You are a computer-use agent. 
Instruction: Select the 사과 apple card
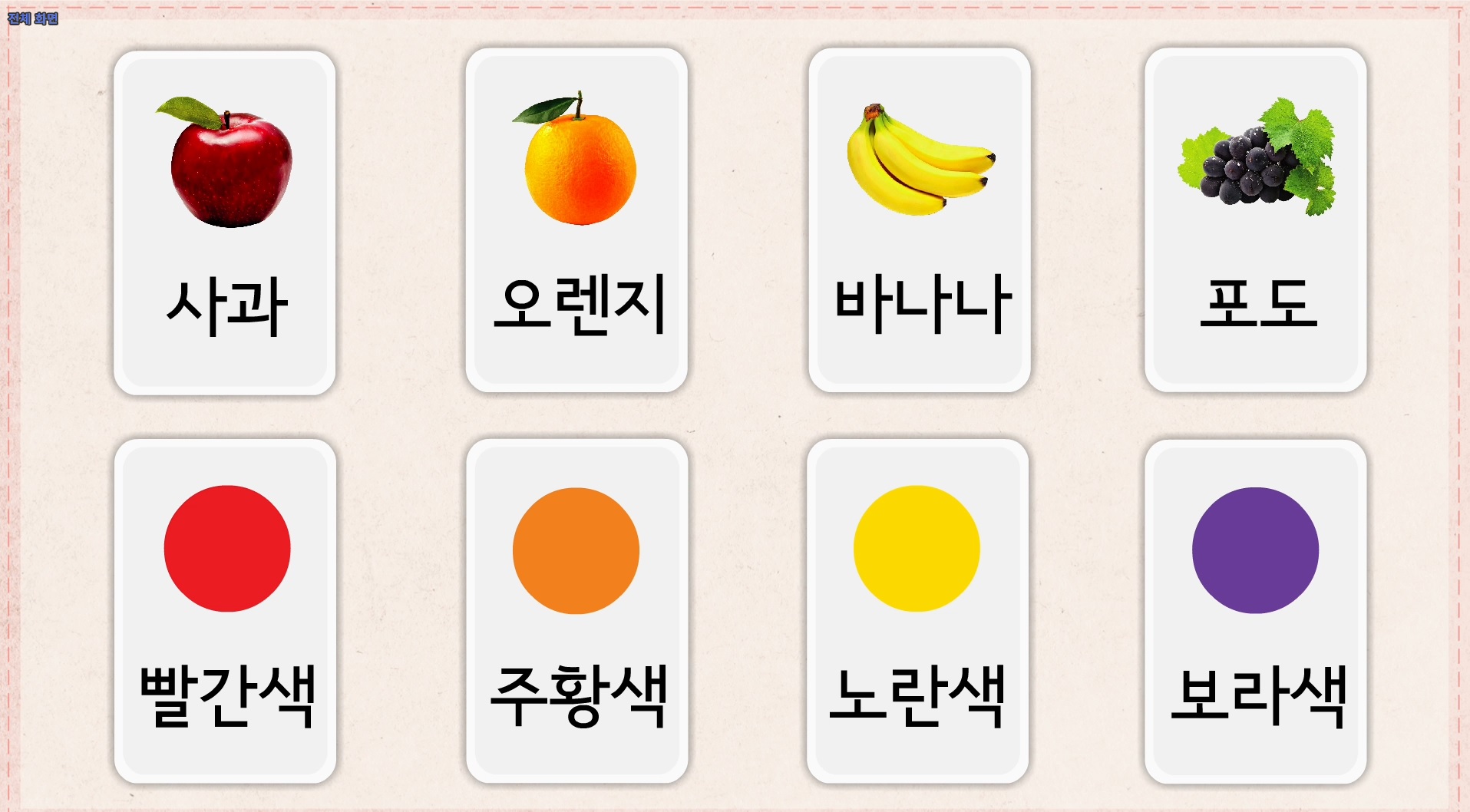[225, 223]
